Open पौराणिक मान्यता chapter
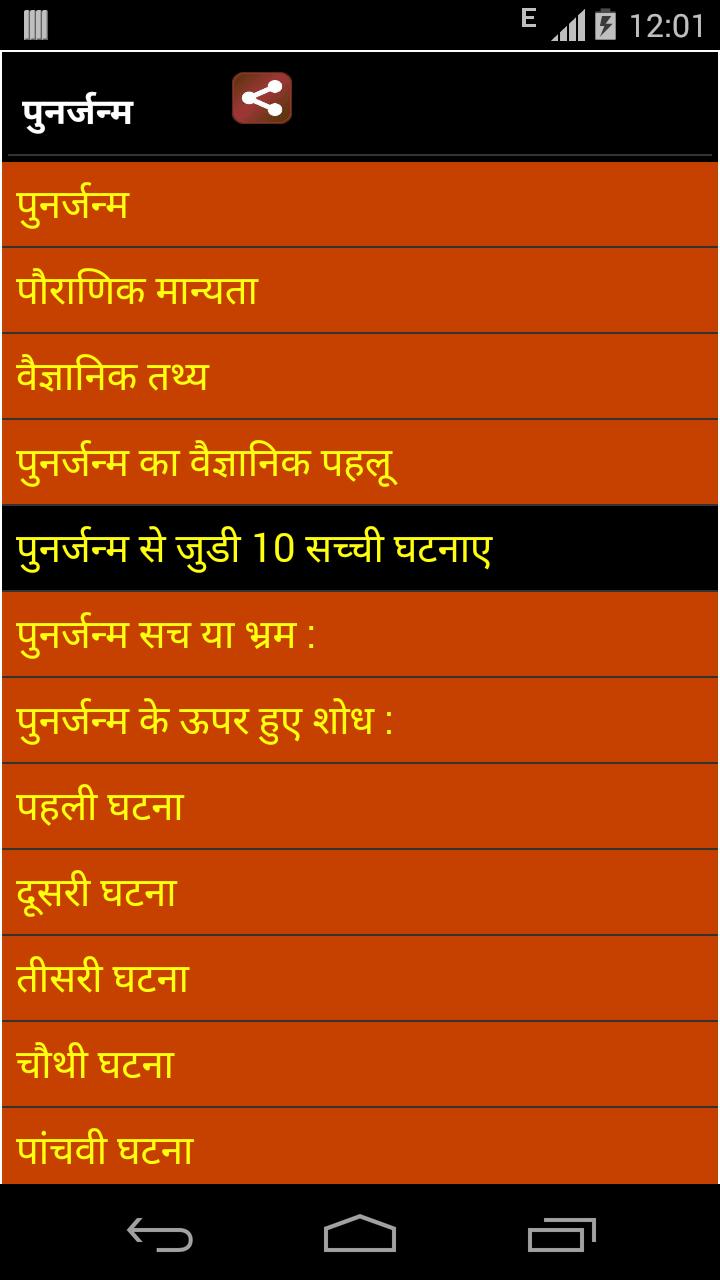 click(360, 291)
